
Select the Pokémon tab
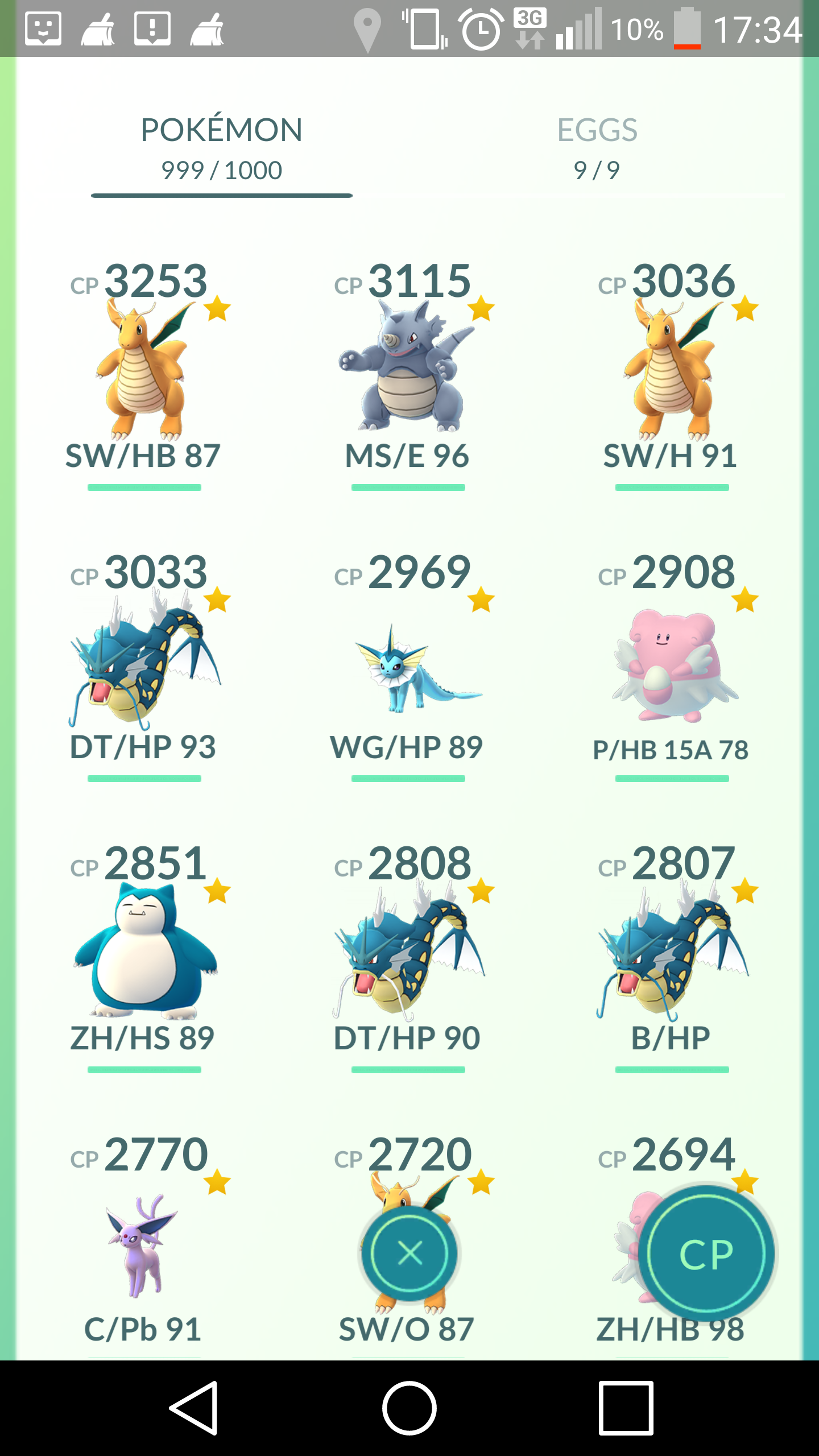(222, 148)
